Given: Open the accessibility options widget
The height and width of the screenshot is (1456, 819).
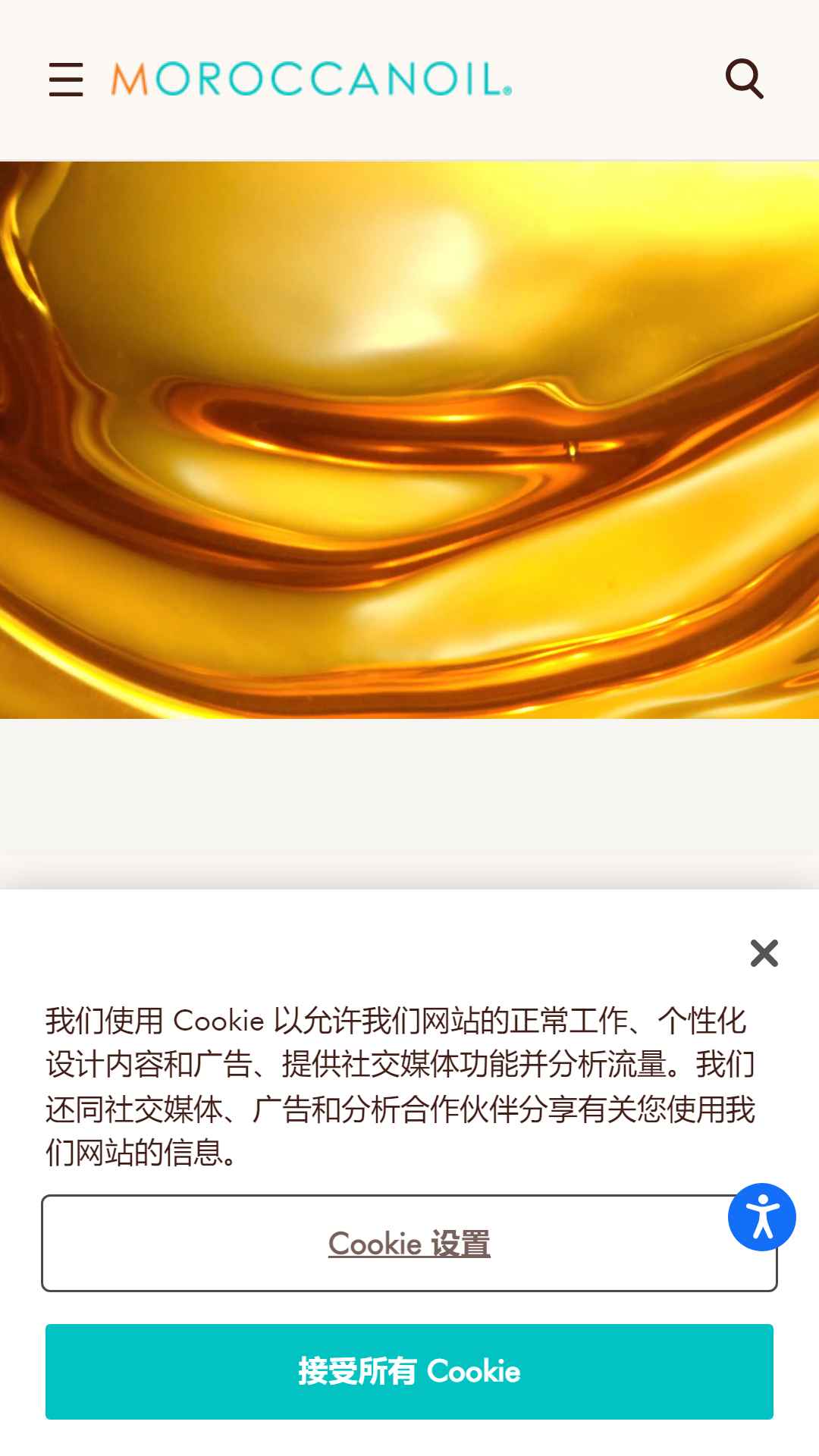Looking at the screenshot, I should [x=761, y=1216].
